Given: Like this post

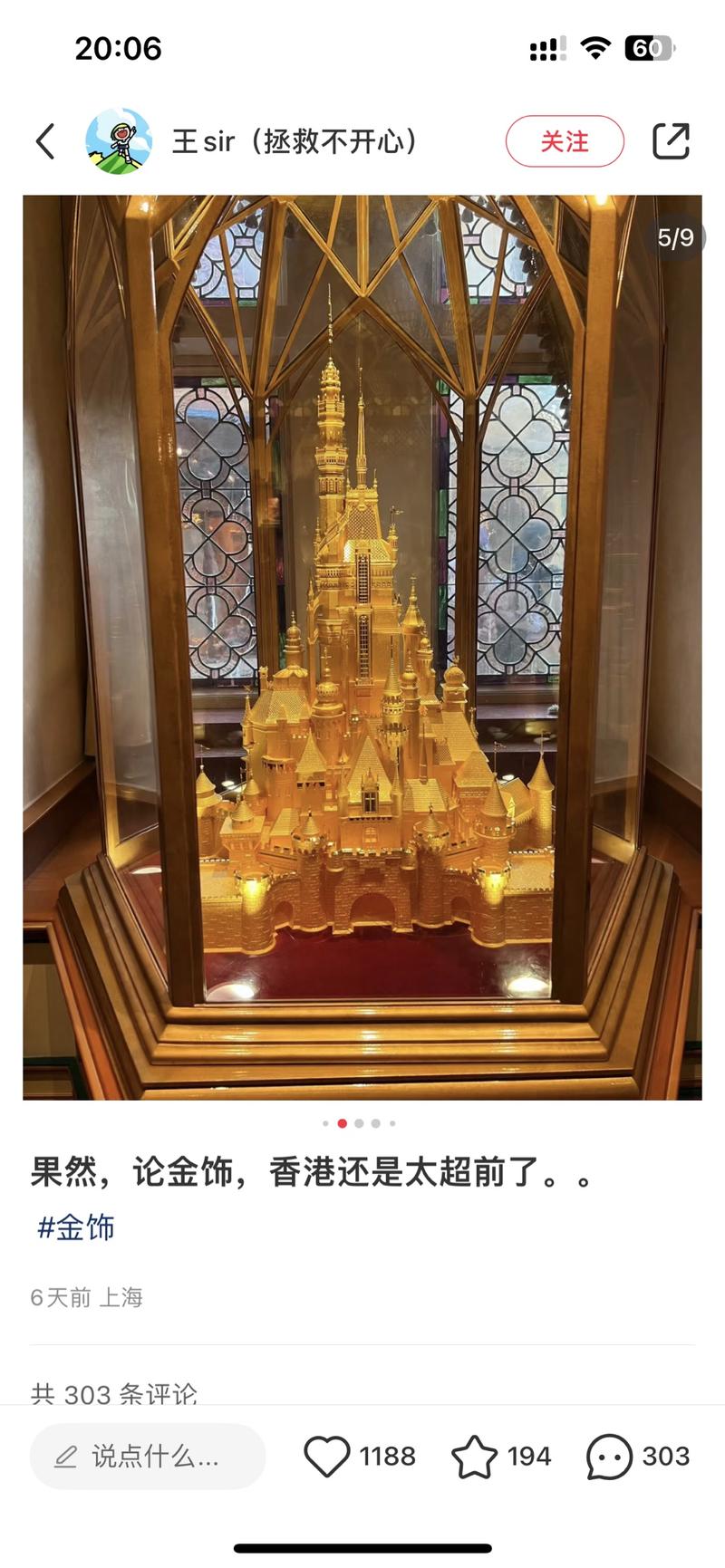Looking at the screenshot, I should [327, 1457].
